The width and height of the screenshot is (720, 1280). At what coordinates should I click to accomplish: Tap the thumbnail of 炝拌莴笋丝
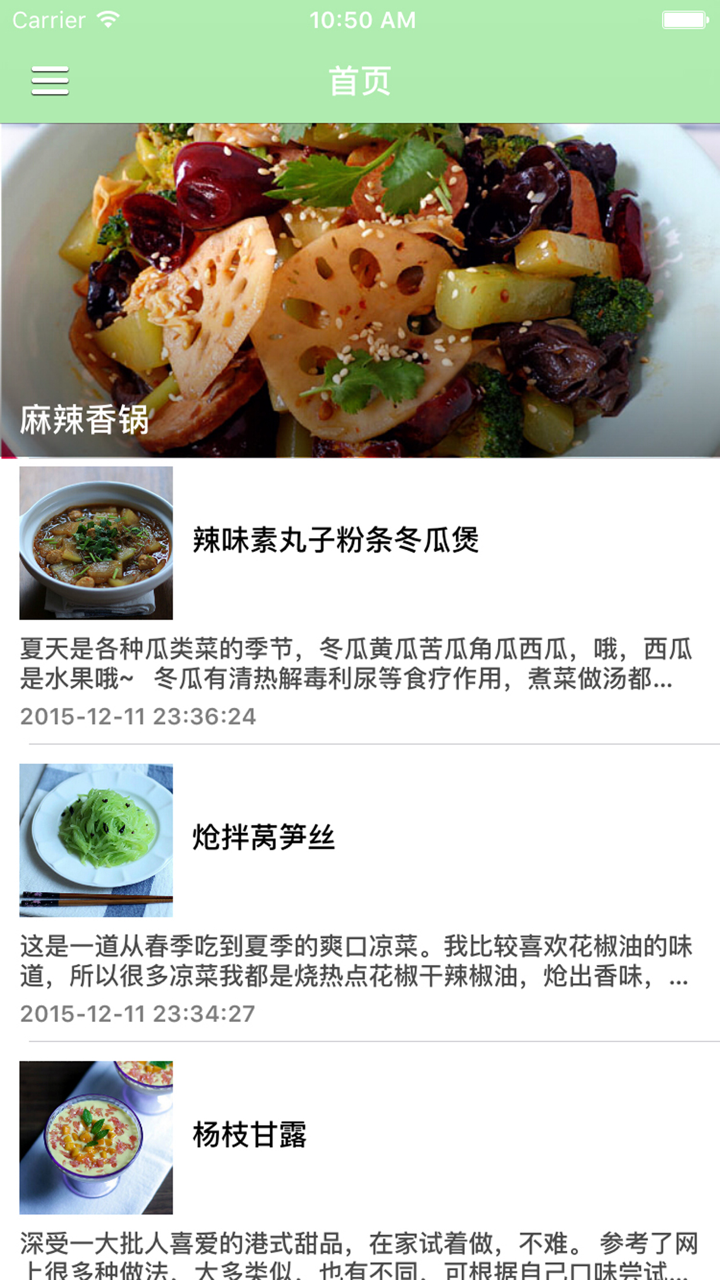tap(96, 840)
